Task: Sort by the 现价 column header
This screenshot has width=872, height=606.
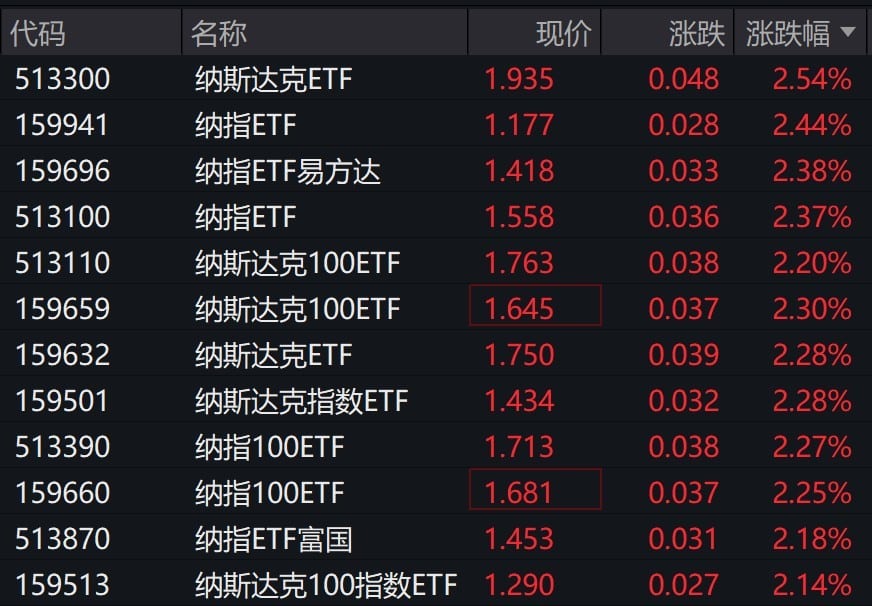Action: click(x=564, y=33)
